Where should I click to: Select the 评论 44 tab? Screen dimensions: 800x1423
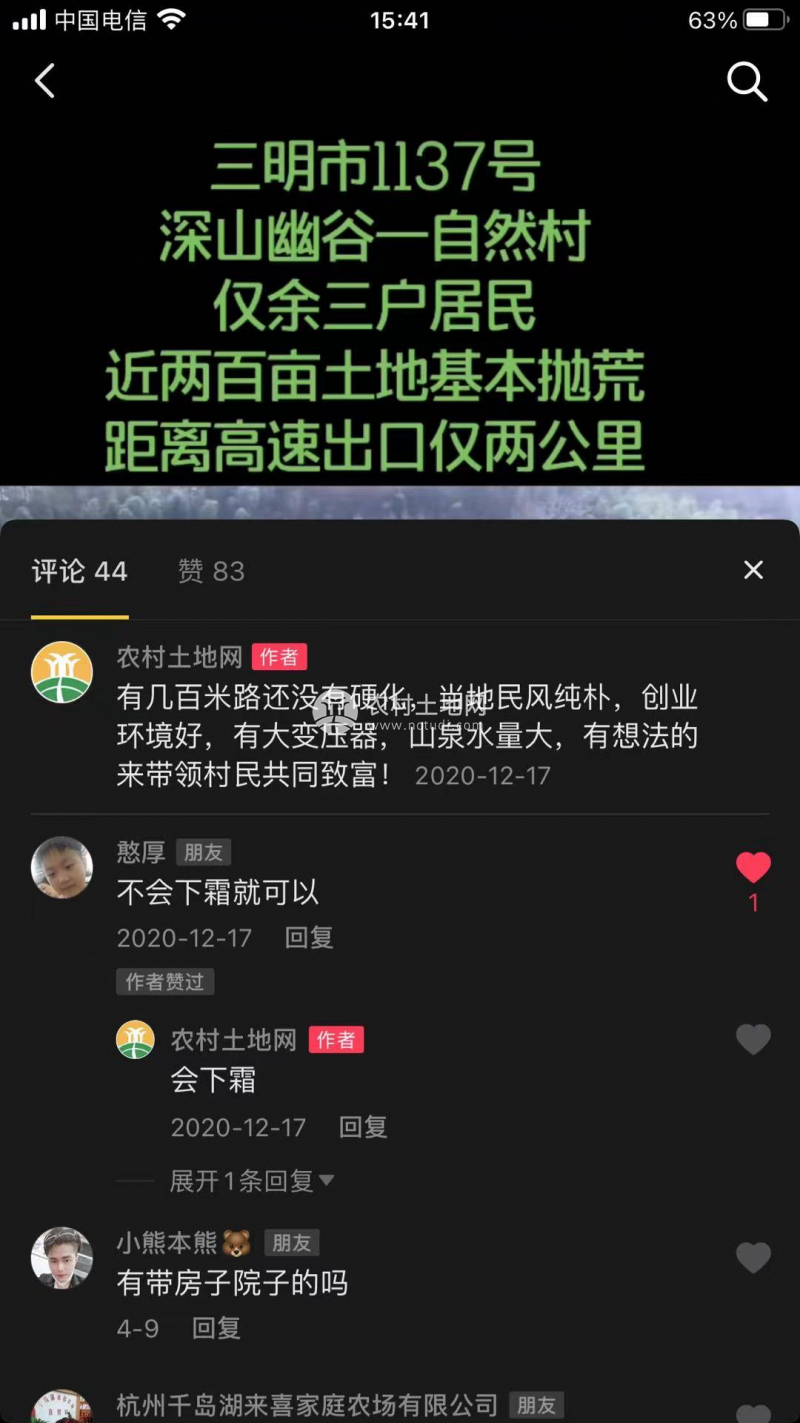(80, 571)
